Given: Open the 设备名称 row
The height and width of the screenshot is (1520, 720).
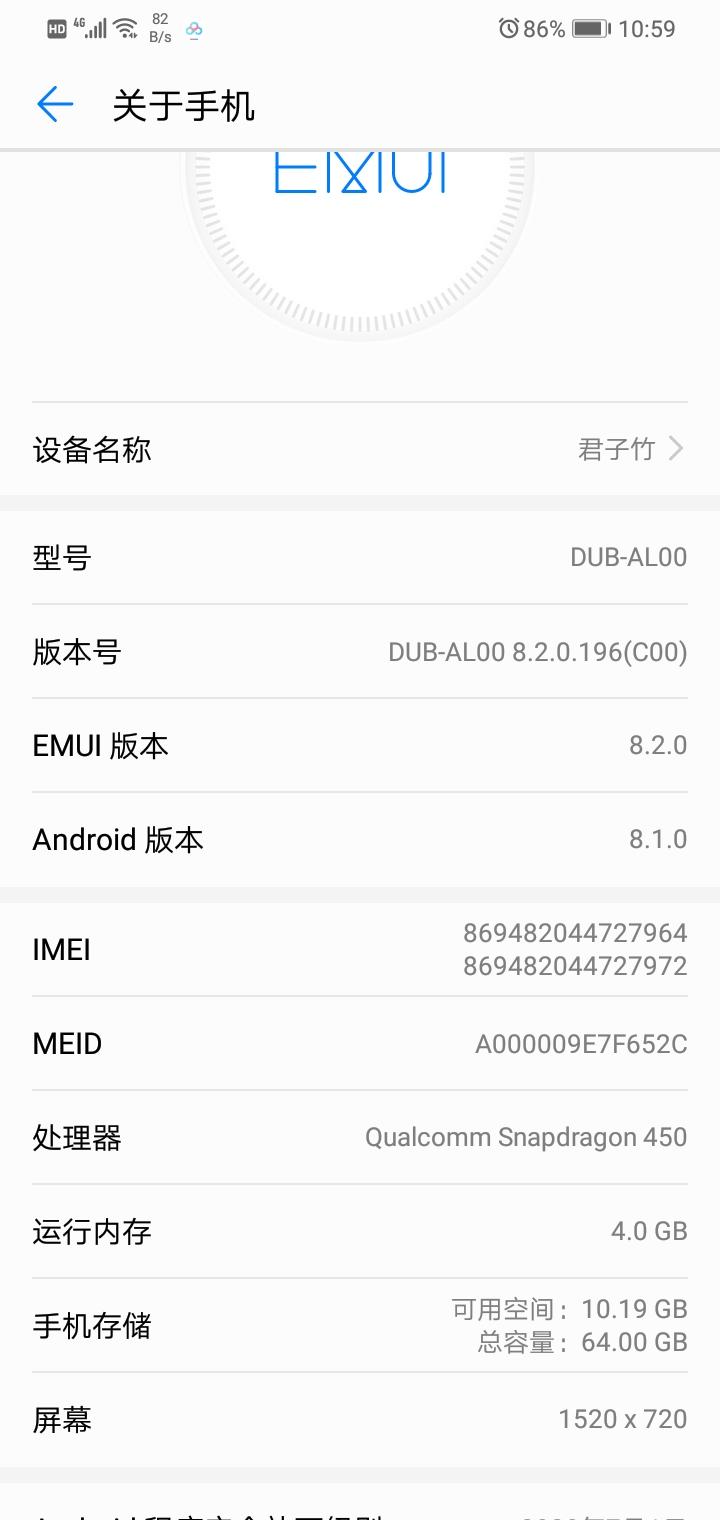Looking at the screenshot, I should point(360,449).
